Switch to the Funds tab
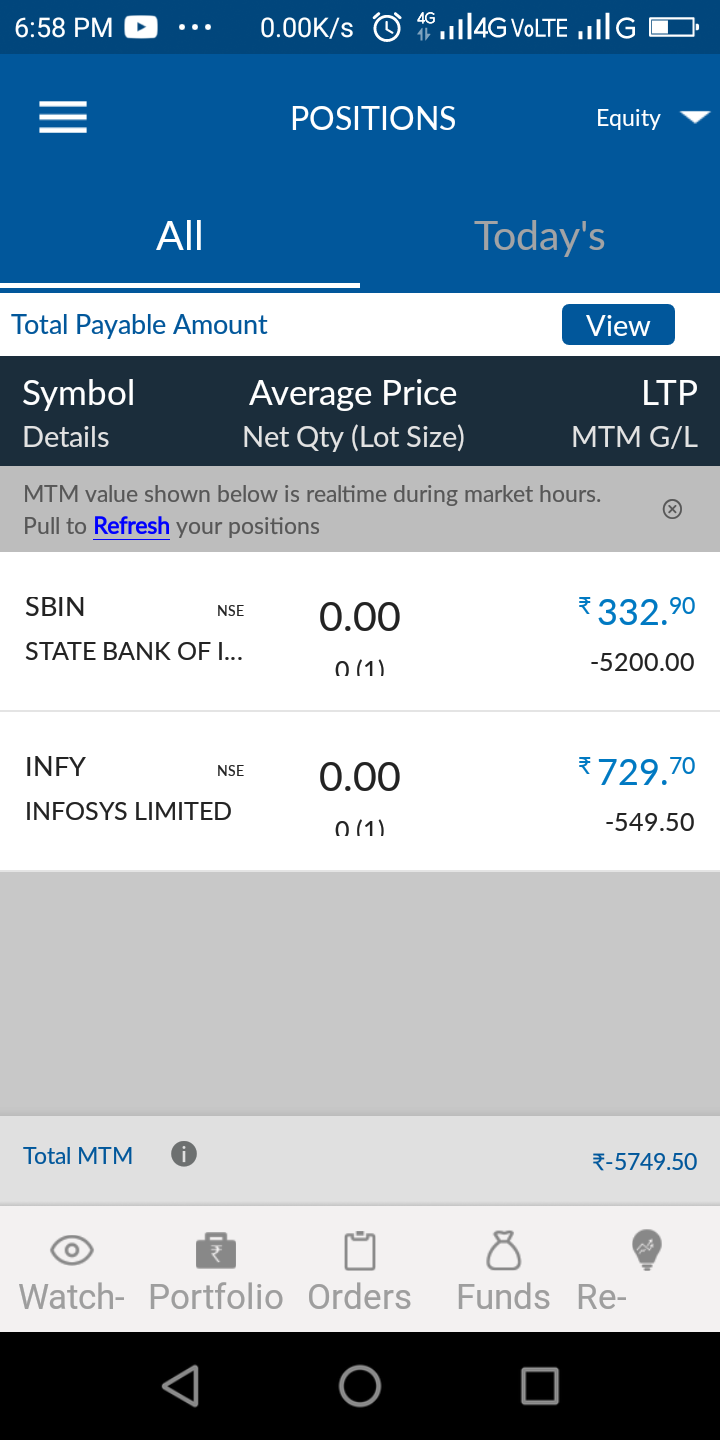This screenshot has width=720, height=1440. 503,1270
